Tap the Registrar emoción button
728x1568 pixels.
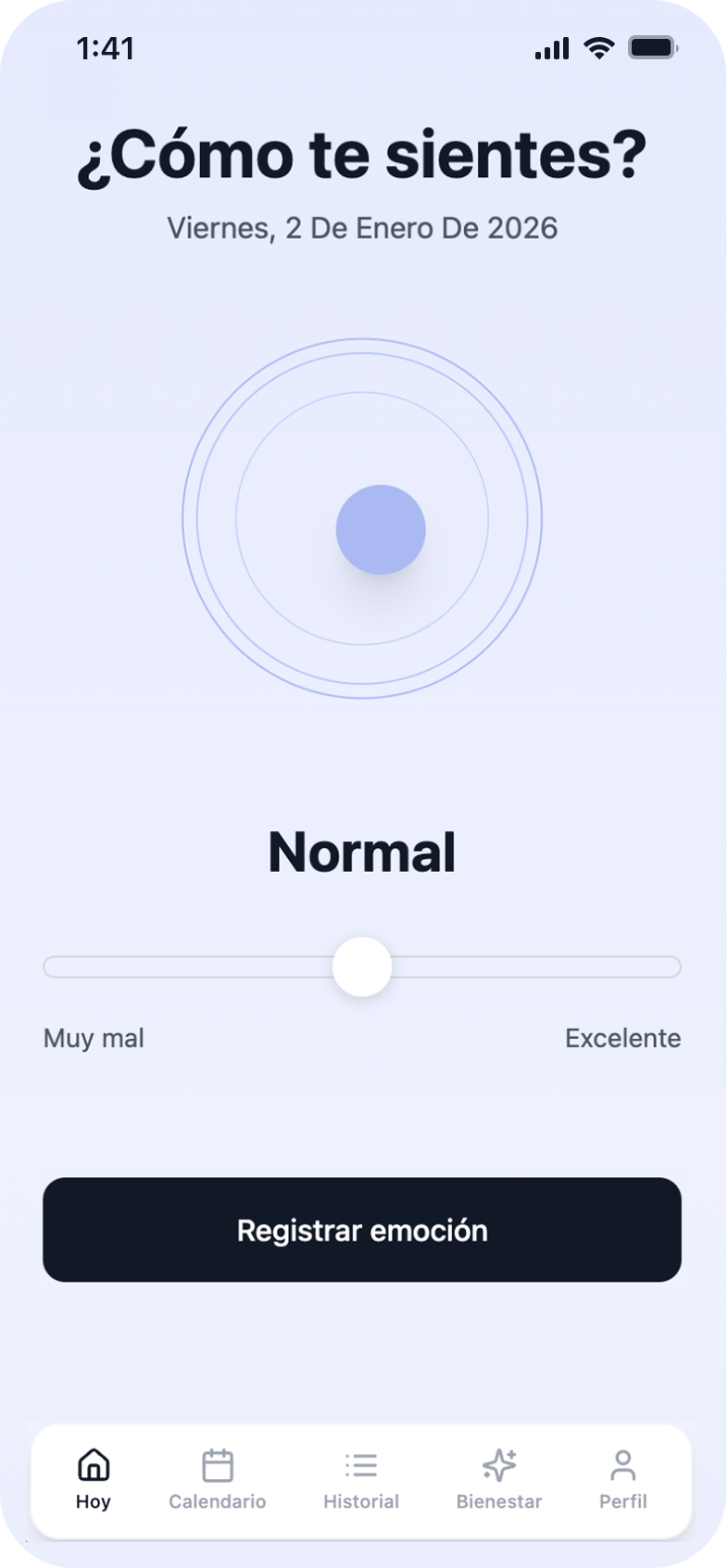(362, 1230)
